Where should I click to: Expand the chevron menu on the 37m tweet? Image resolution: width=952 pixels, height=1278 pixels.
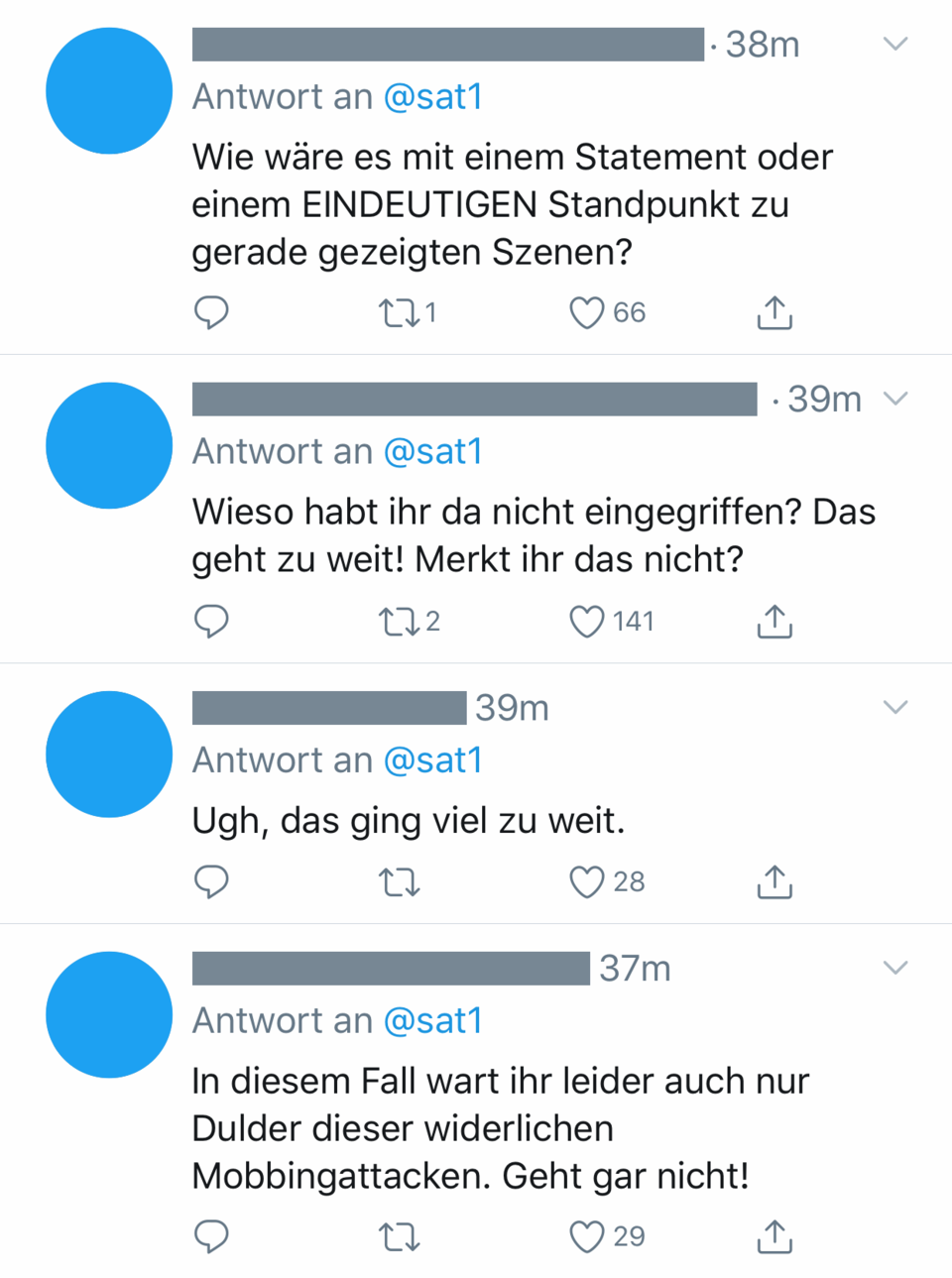coord(895,968)
